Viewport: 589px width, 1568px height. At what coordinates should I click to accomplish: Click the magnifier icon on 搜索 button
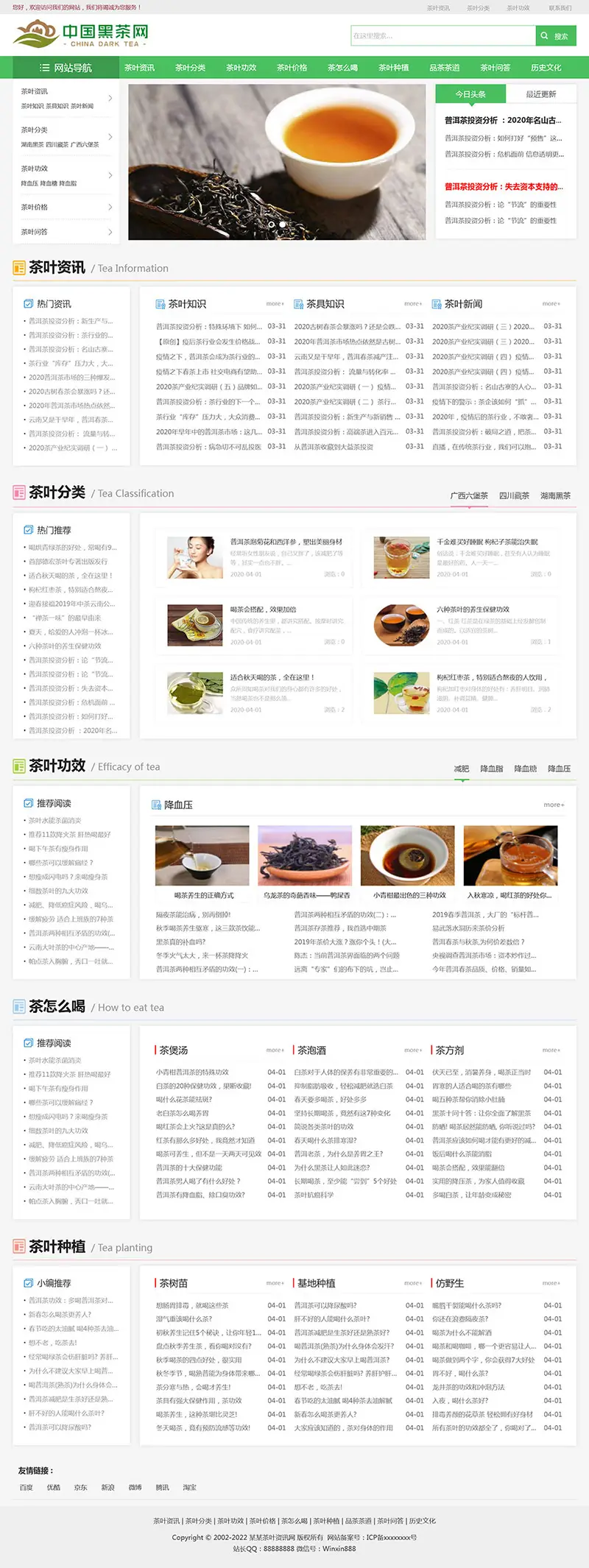tap(545, 35)
